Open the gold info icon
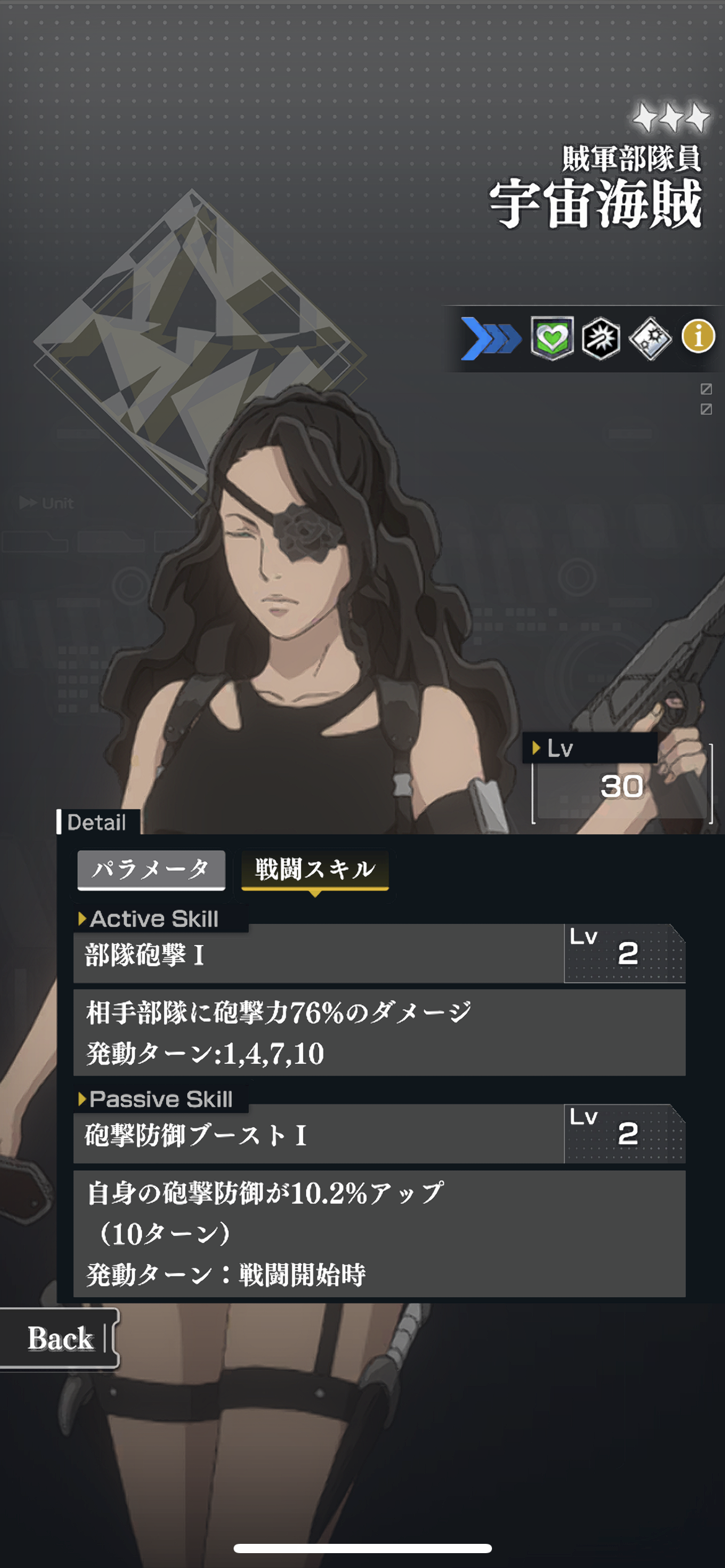The width and height of the screenshot is (725, 1568). pos(698,337)
